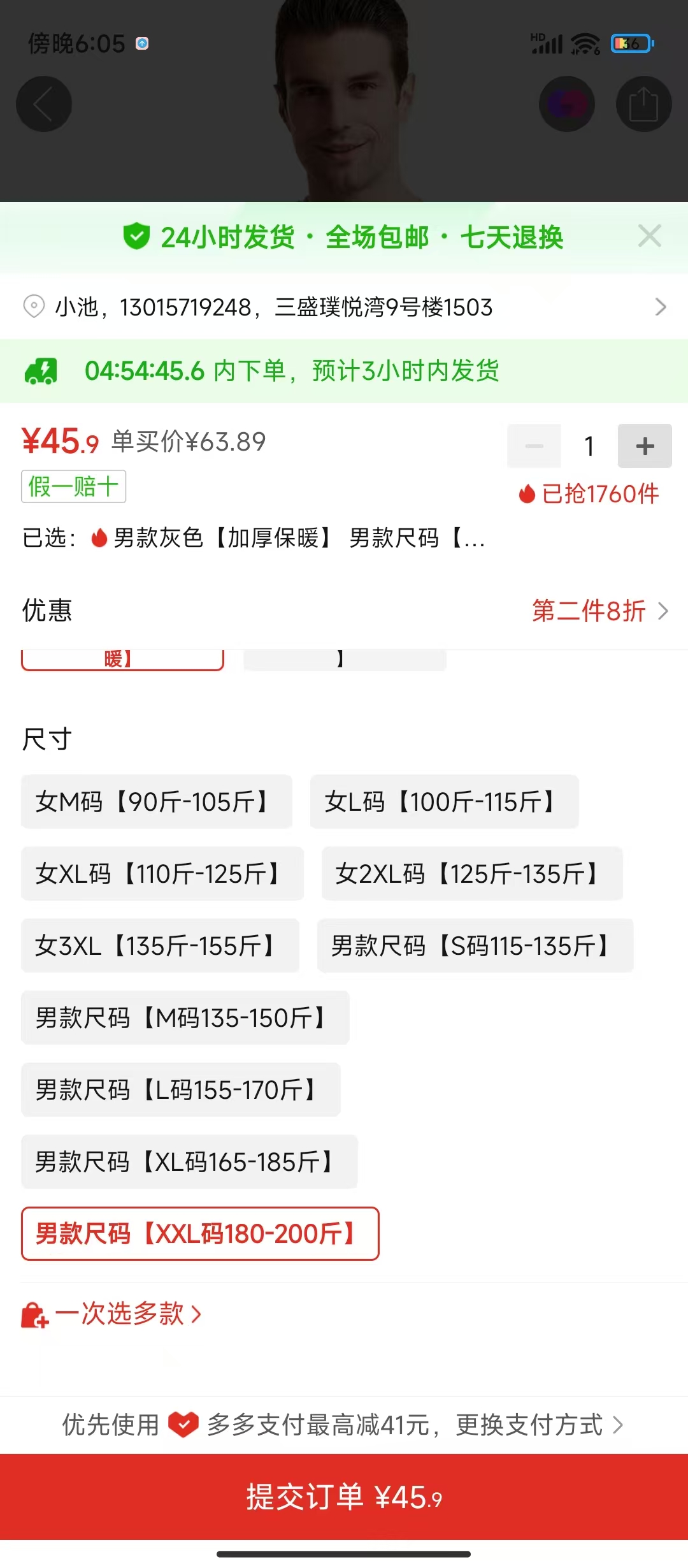Dismiss the 24小时发货 green banner
The width and height of the screenshot is (688, 1568).
649,236
